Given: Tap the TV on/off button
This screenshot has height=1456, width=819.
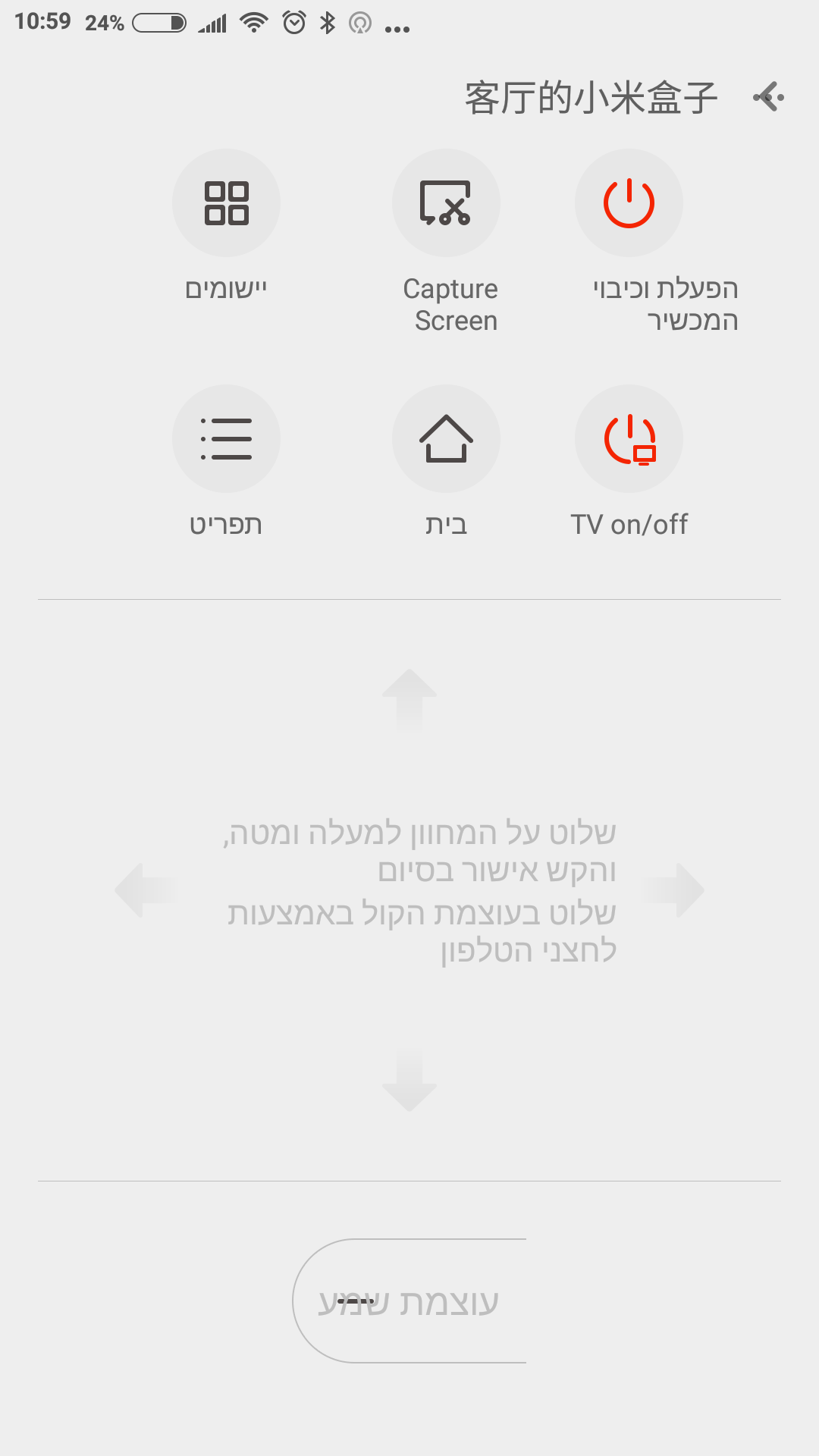Looking at the screenshot, I should pos(629,439).
